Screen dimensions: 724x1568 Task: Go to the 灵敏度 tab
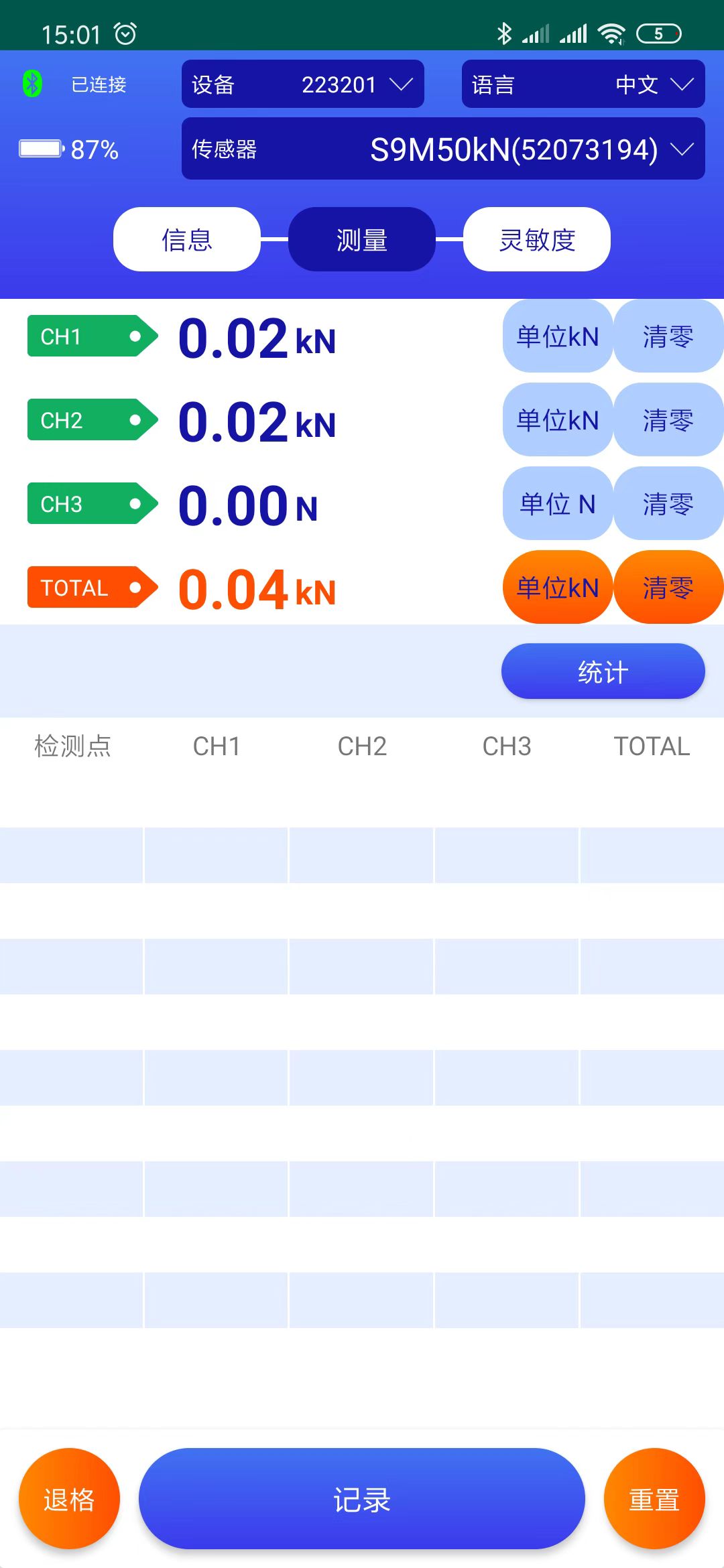[x=537, y=239]
